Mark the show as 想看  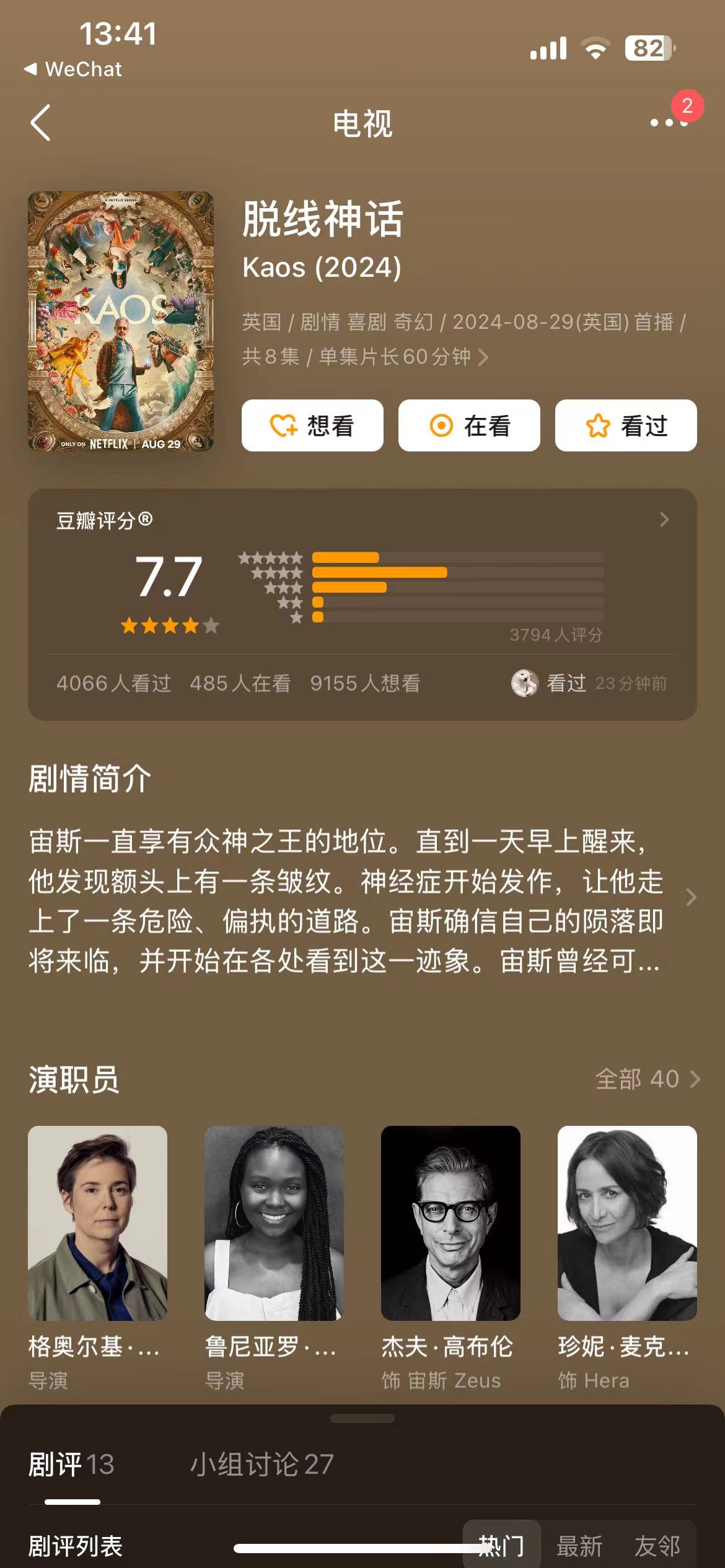pos(312,425)
